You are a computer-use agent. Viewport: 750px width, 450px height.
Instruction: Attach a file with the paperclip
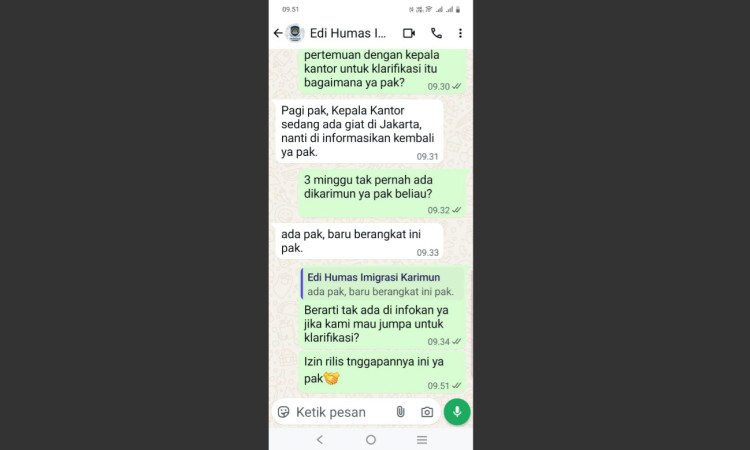pos(400,412)
